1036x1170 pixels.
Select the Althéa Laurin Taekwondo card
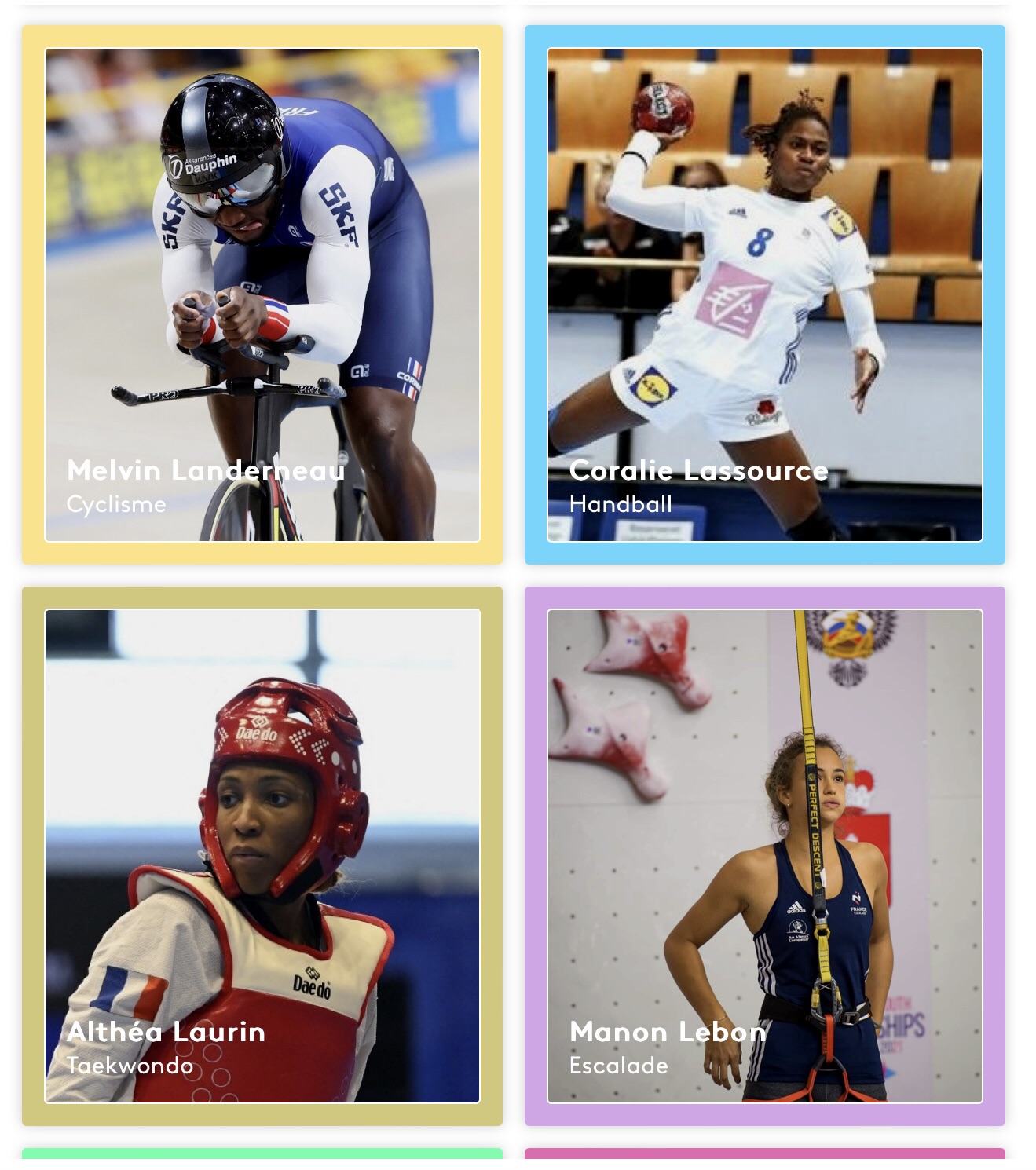(262, 856)
